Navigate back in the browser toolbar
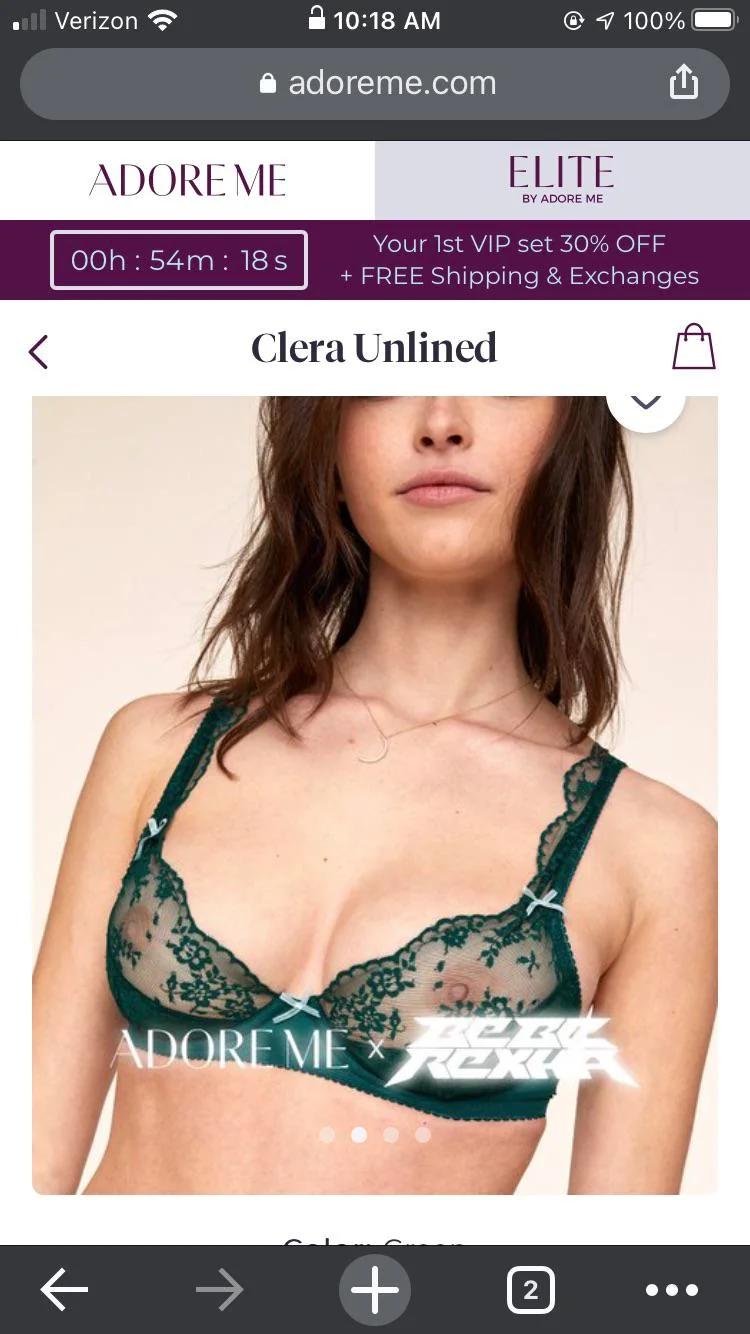750x1334 pixels. pyautogui.click(x=64, y=1290)
